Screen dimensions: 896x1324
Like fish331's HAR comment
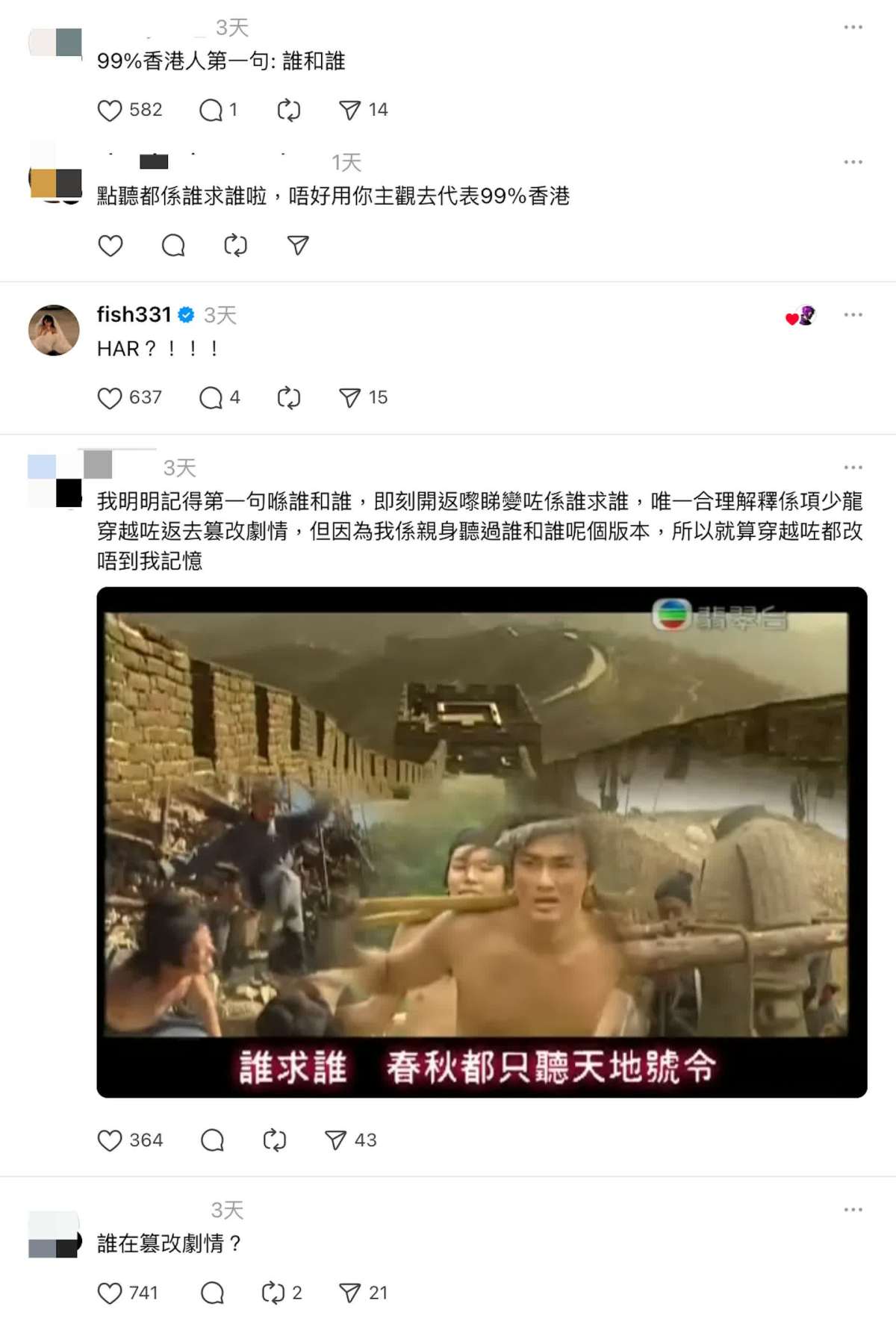[x=110, y=398]
